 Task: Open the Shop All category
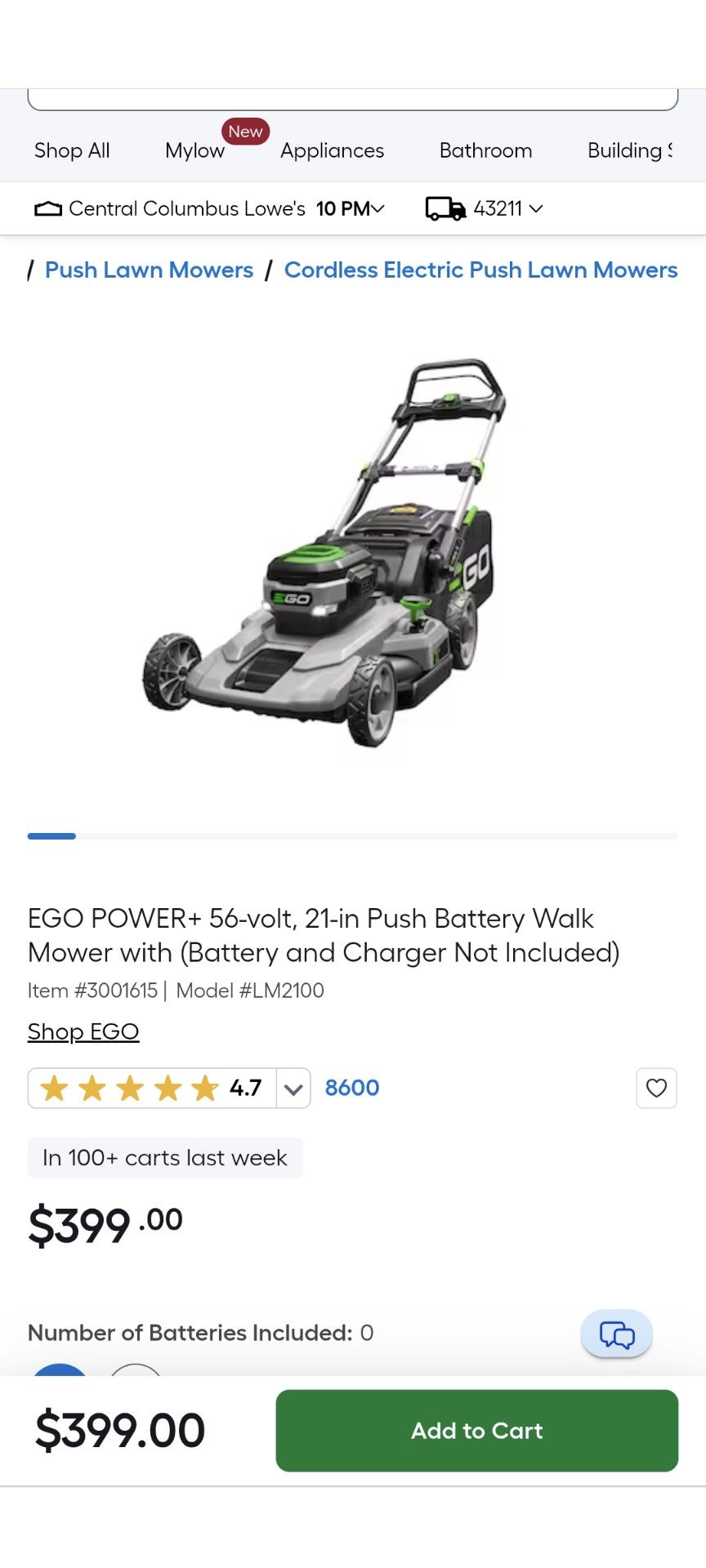[72, 151]
